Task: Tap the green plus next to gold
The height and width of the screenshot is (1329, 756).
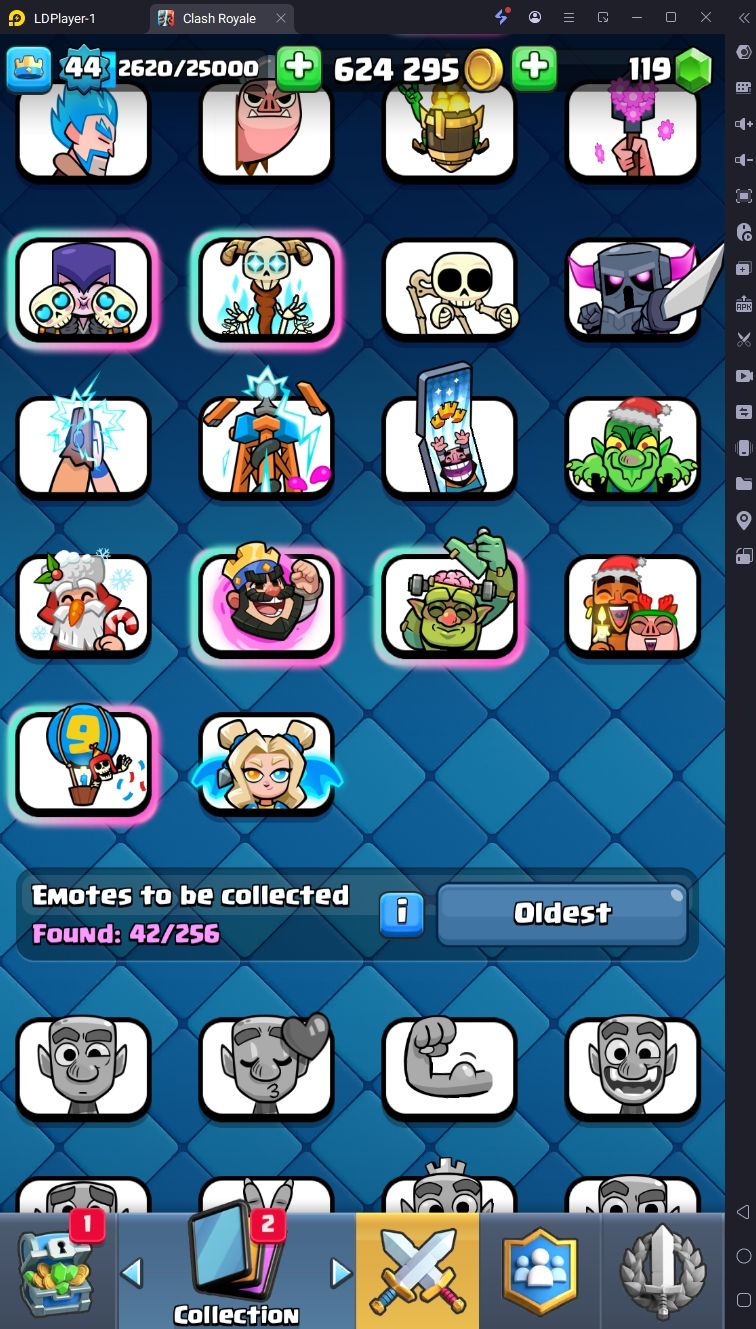Action: pyautogui.click(x=534, y=68)
